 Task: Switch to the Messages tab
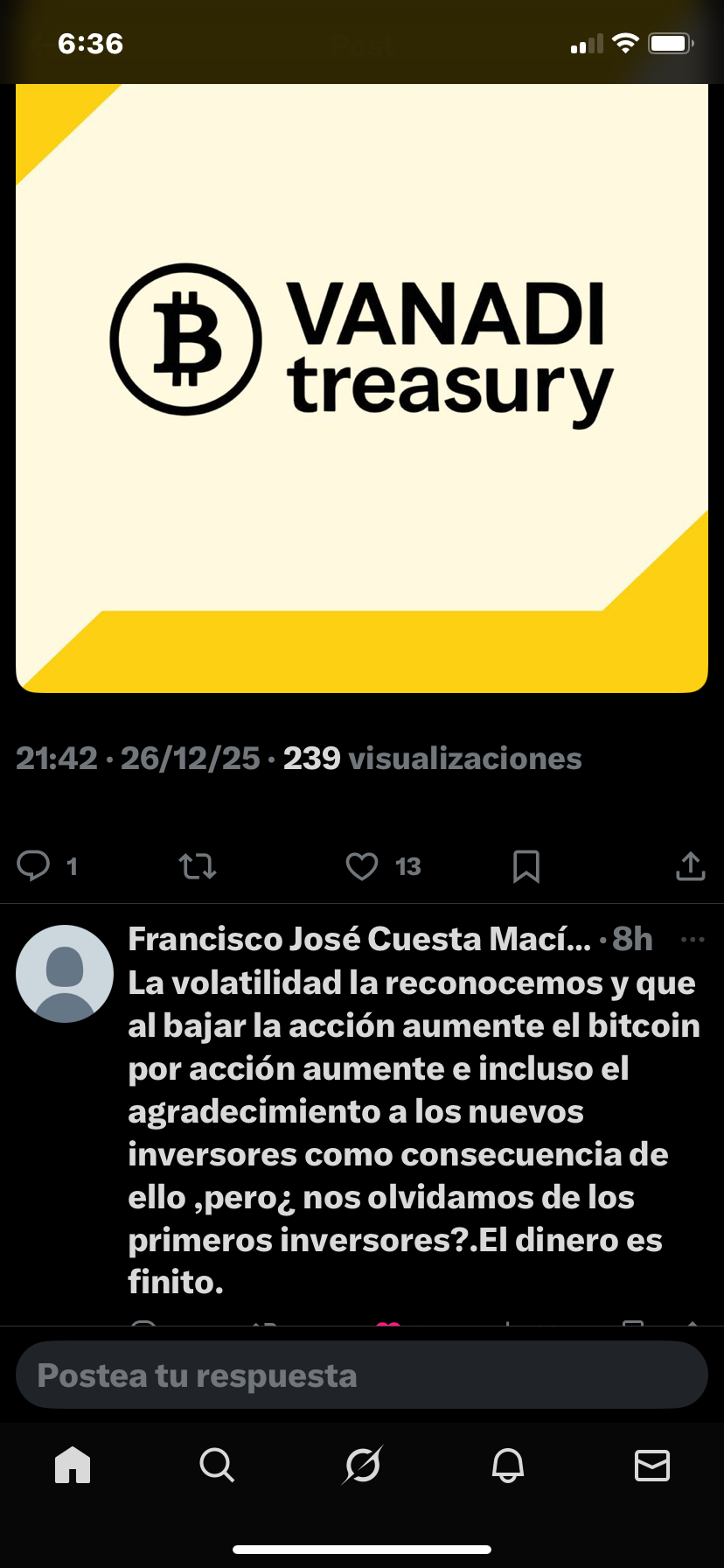coord(651,1465)
